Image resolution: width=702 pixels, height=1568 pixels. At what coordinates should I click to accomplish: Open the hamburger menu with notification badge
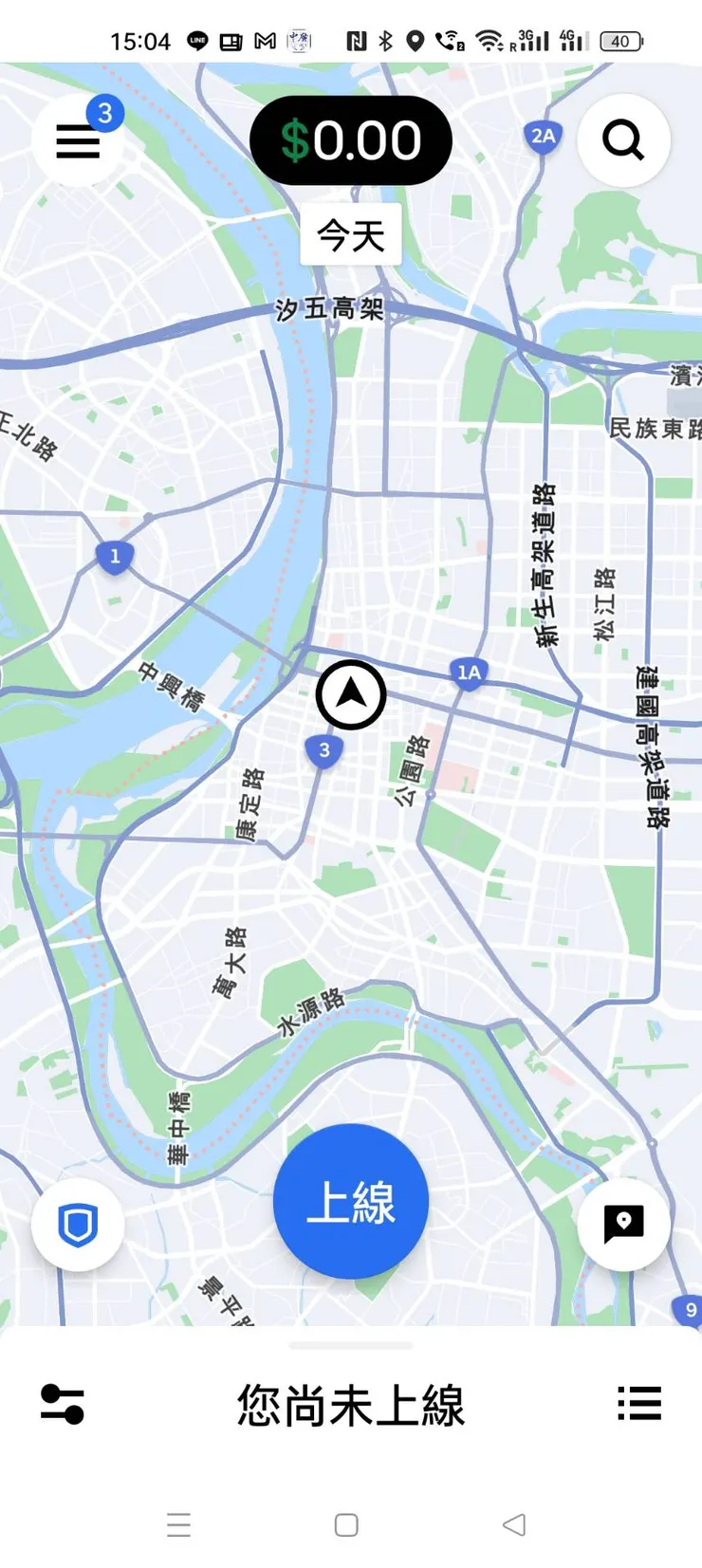pyautogui.click(x=77, y=140)
